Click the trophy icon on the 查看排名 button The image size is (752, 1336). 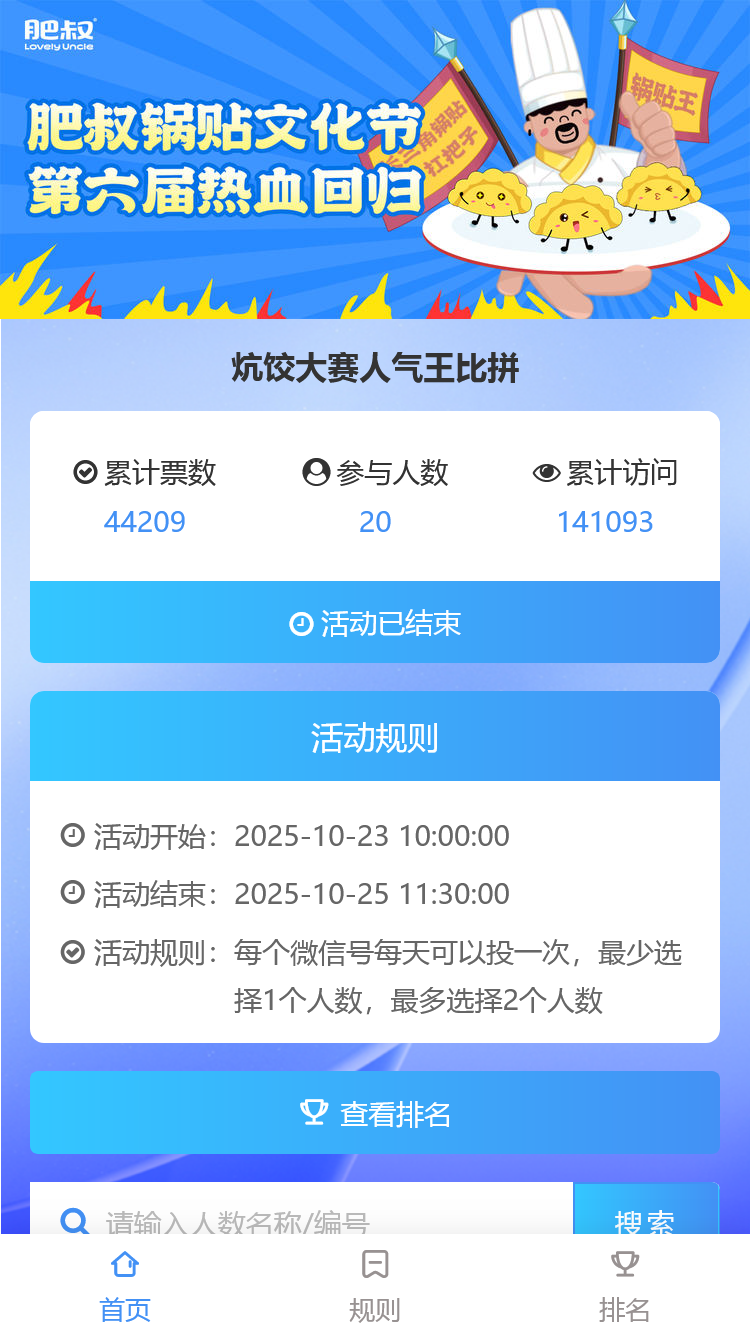tap(313, 1112)
